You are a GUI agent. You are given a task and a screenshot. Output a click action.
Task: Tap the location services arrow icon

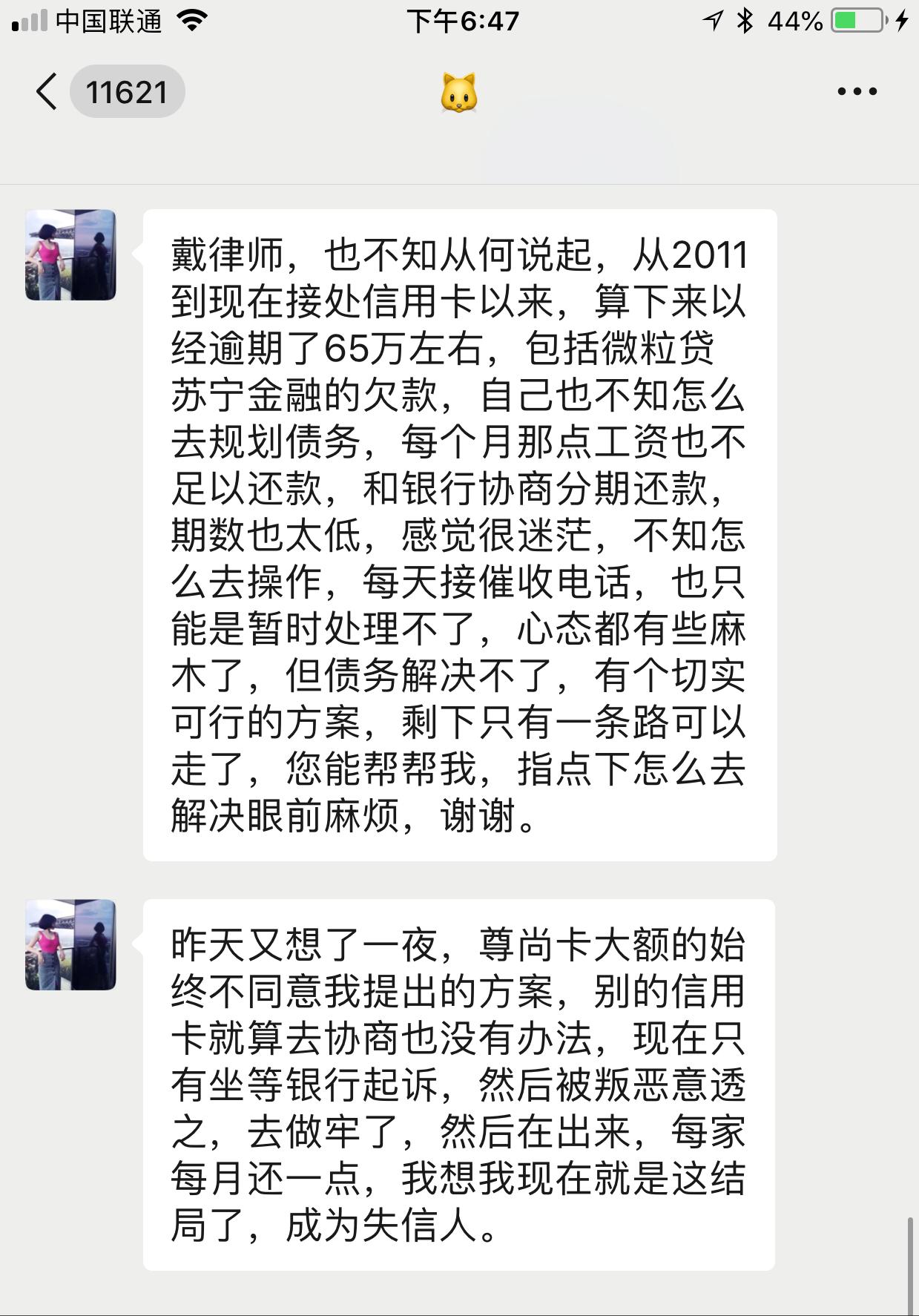[x=712, y=21]
